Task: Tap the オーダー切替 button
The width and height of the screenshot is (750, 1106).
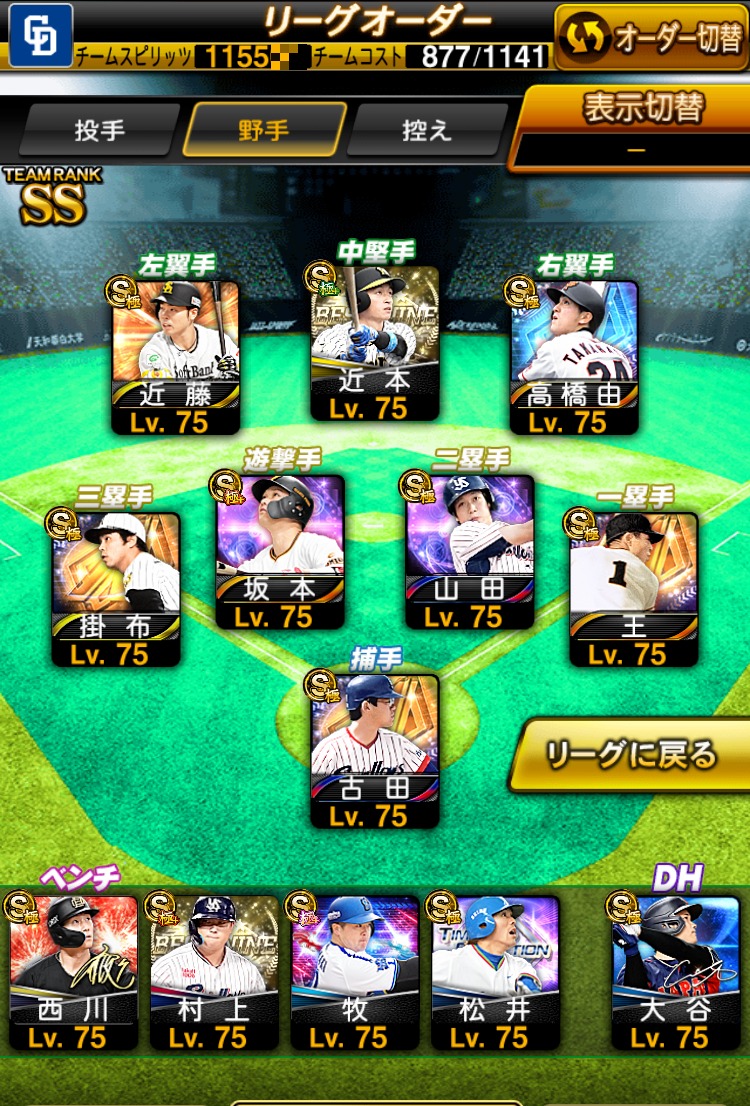Action: click(x=651, y=37)
